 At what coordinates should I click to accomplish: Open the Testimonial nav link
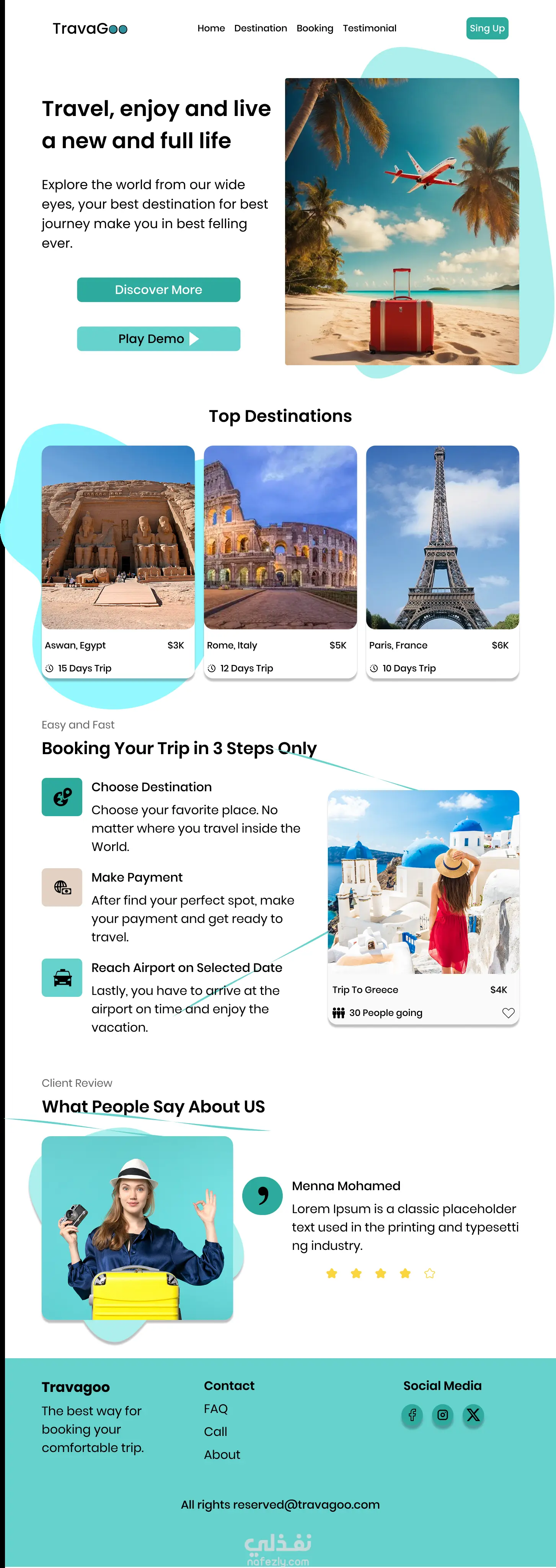pyautogui.click(x=369, y=28)
